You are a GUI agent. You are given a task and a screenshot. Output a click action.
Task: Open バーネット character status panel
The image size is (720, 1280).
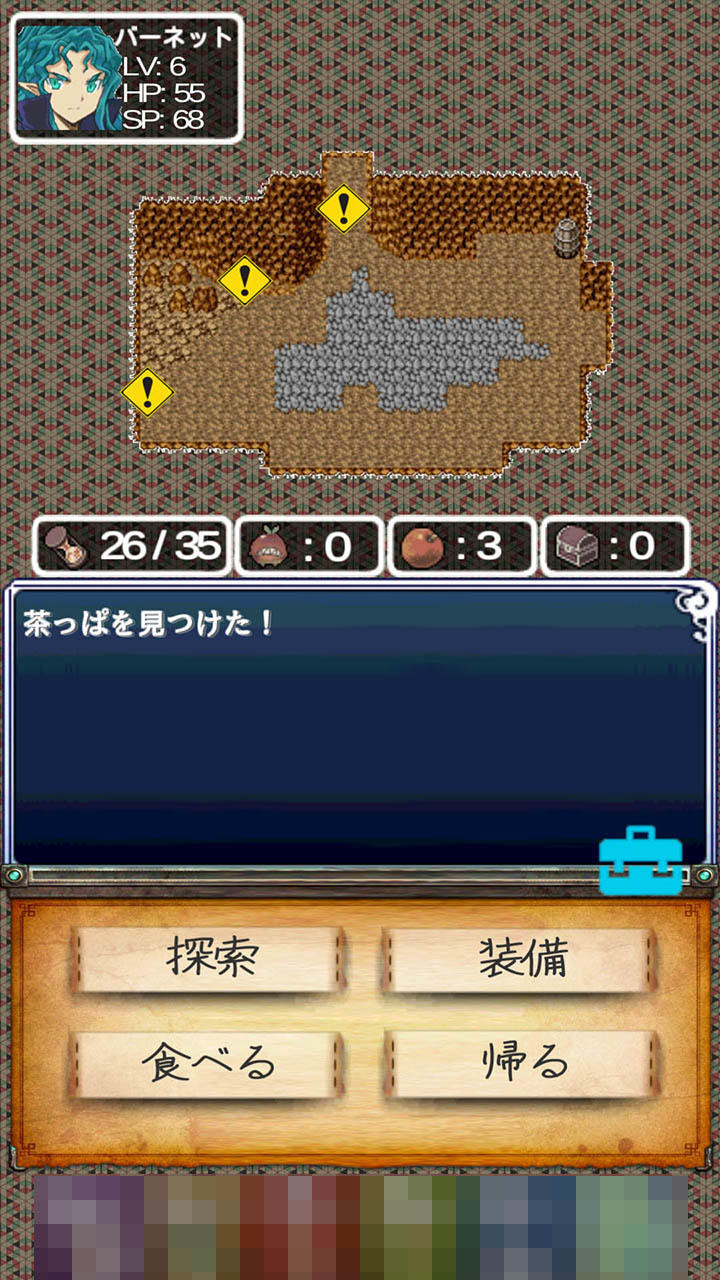coord(127,78)
